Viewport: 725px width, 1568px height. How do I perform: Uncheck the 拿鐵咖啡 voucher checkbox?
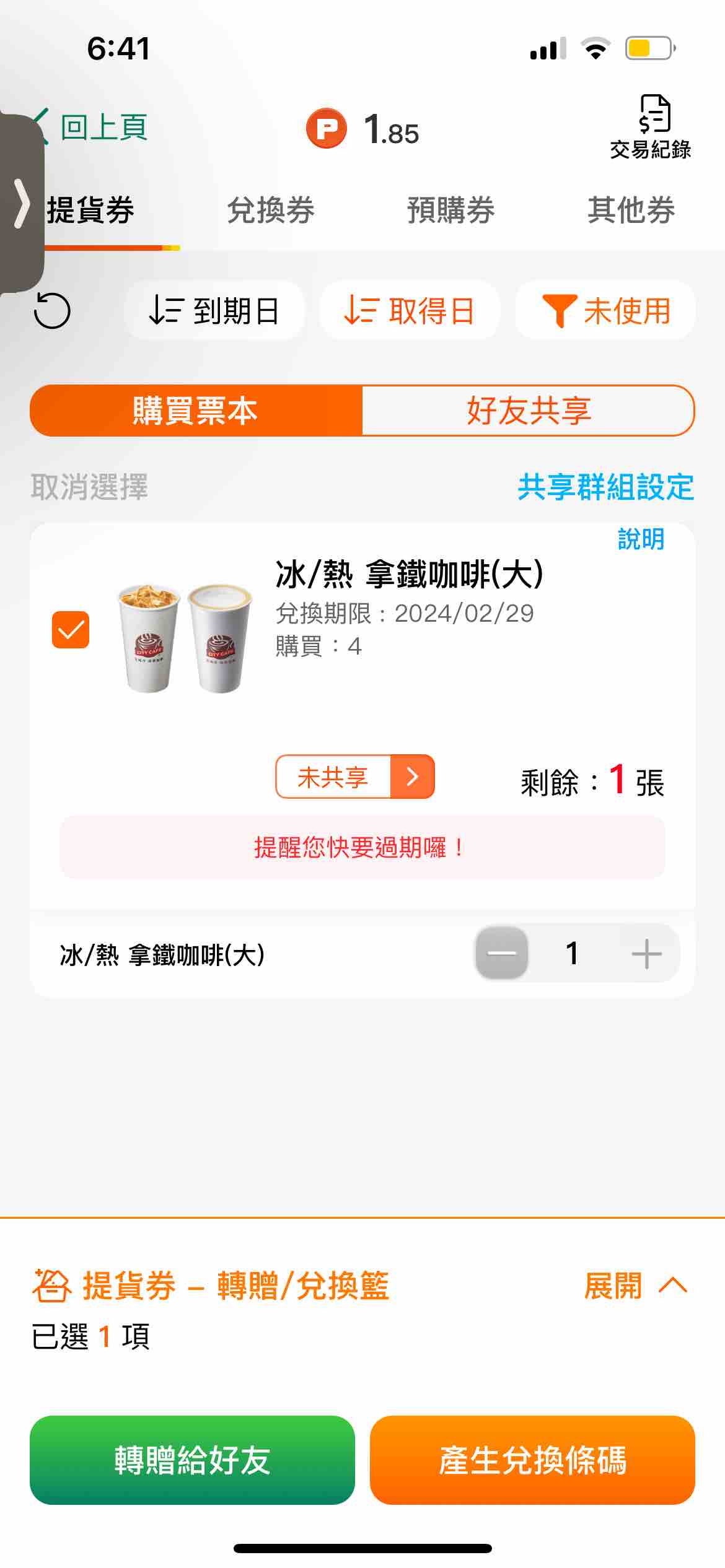71,630
